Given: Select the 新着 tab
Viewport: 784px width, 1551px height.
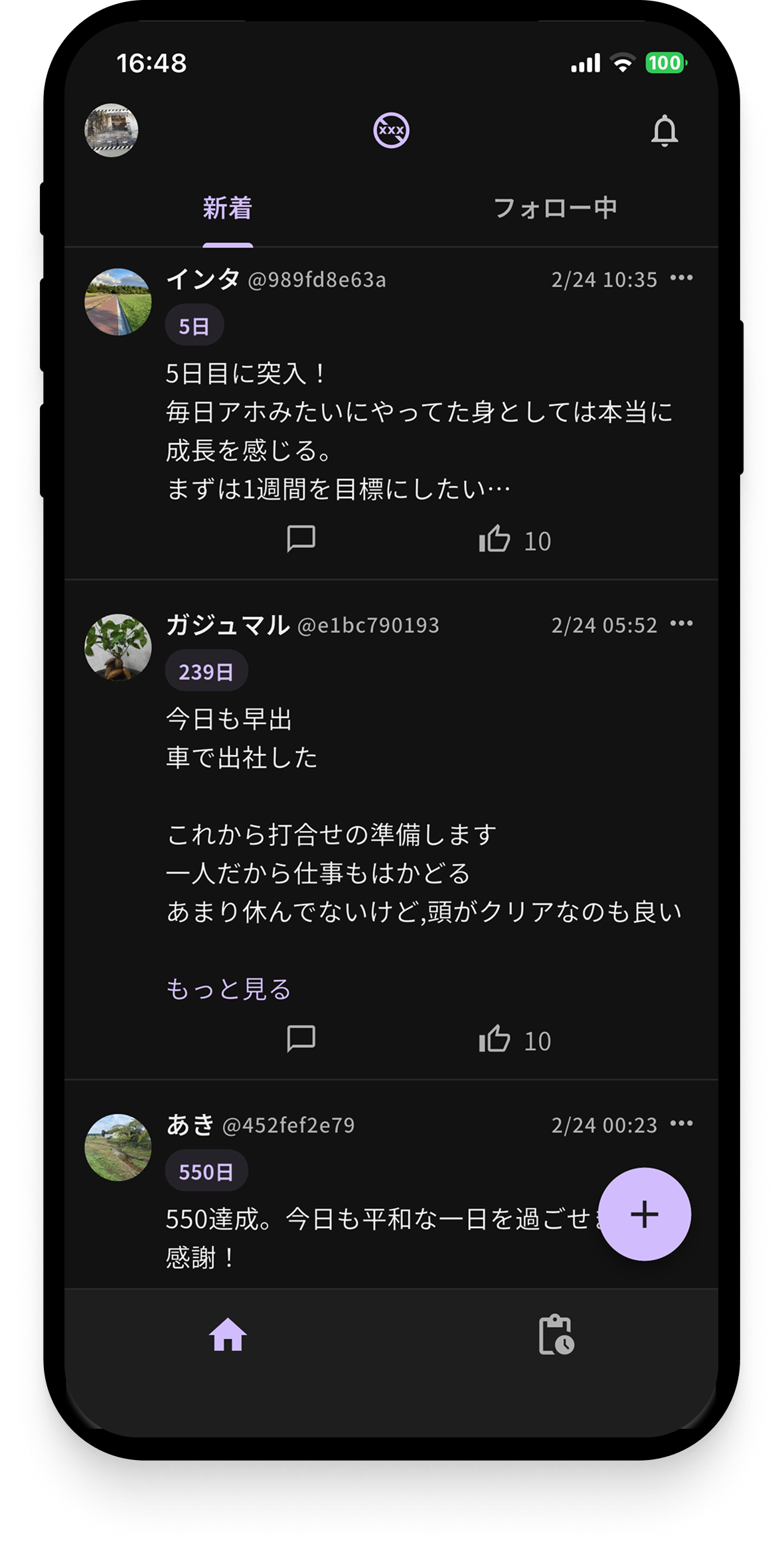Looking at the screenshot, I should click(226, 207).
